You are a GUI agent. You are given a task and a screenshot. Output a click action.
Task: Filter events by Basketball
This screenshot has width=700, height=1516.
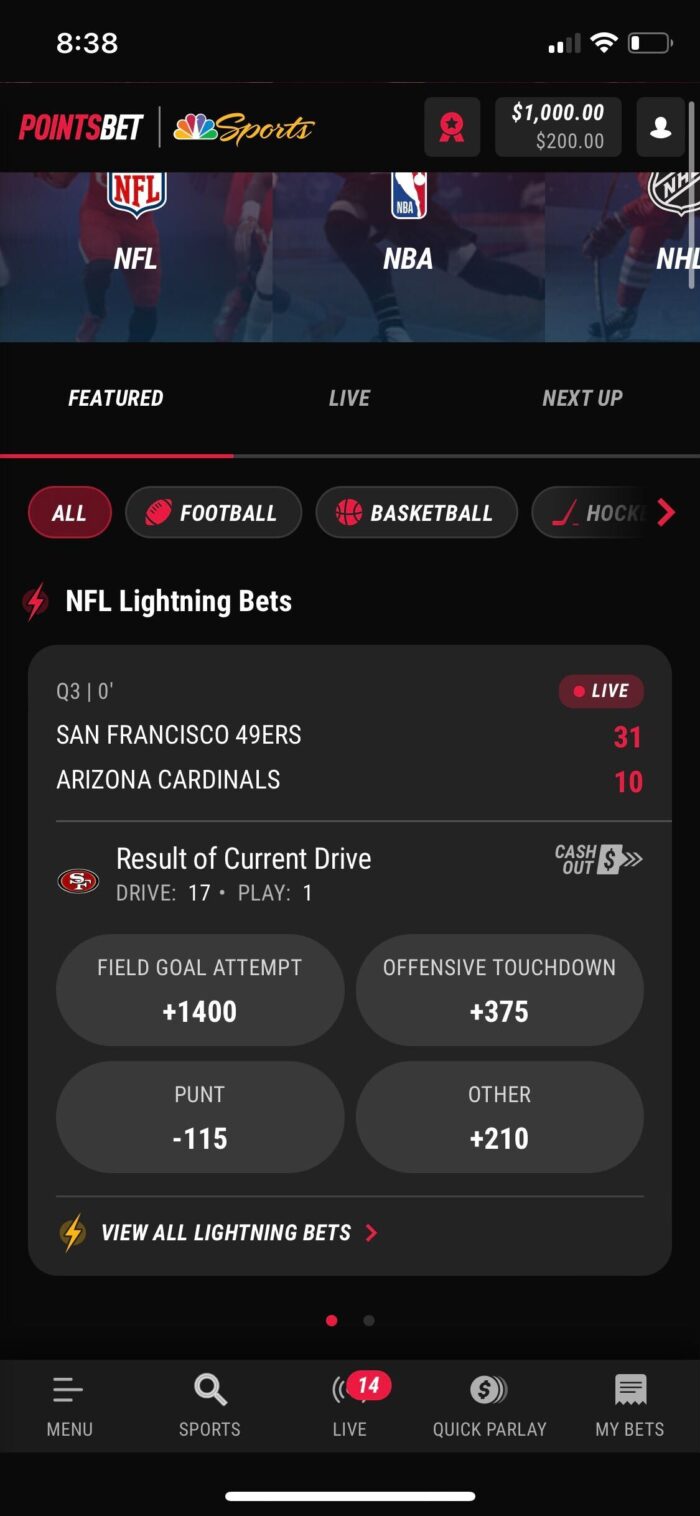coord(416,513)
